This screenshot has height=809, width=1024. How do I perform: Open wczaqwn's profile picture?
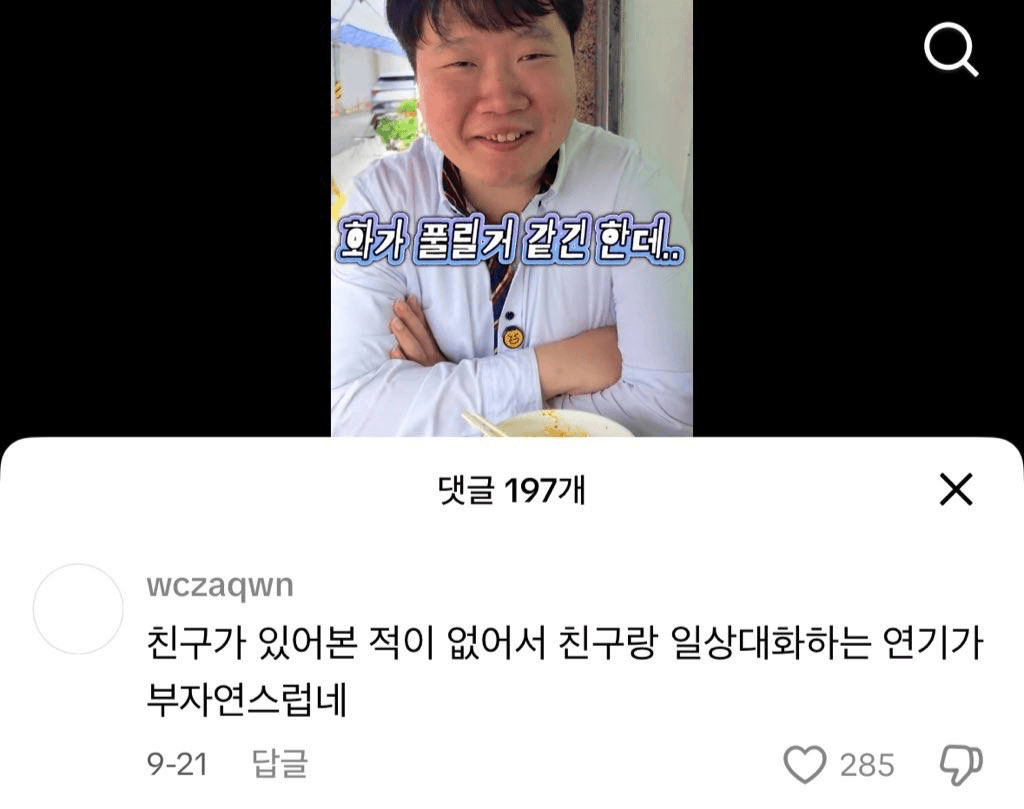point(78,608)
